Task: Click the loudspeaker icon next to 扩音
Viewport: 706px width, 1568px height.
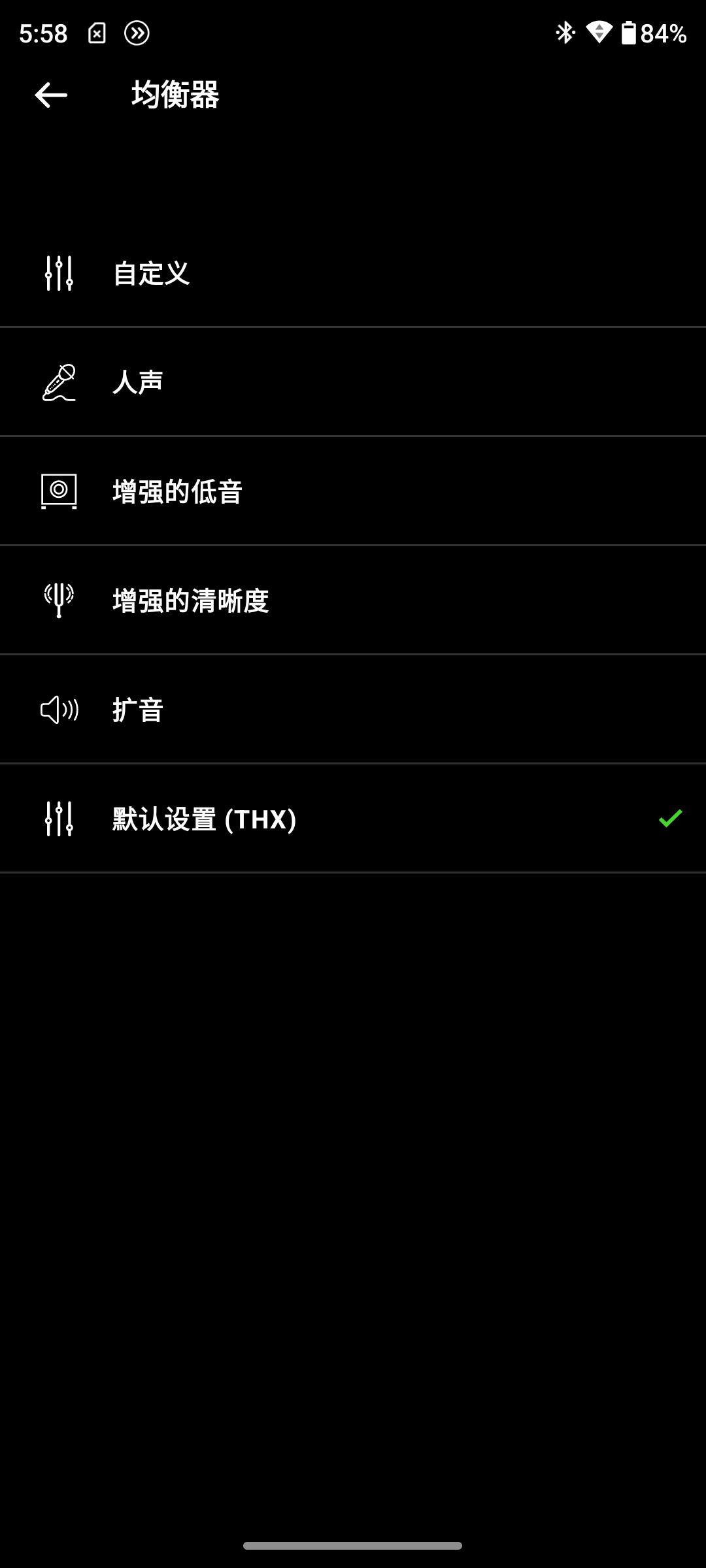Action: pyautogui.click(x=59, y=710)
